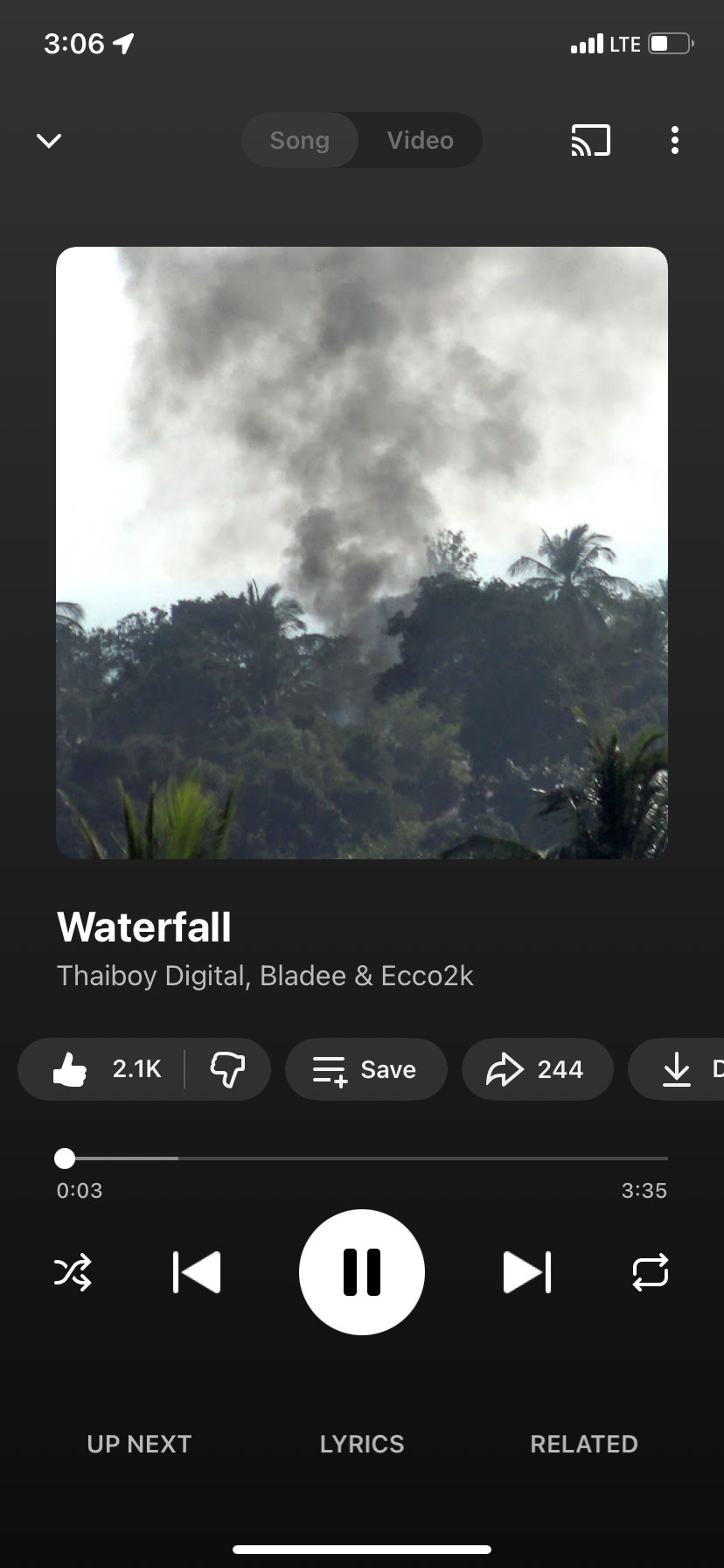This screenshot has width=724, height=1568.
Task: Collapse the player with the down chevron
Action: 49,140
